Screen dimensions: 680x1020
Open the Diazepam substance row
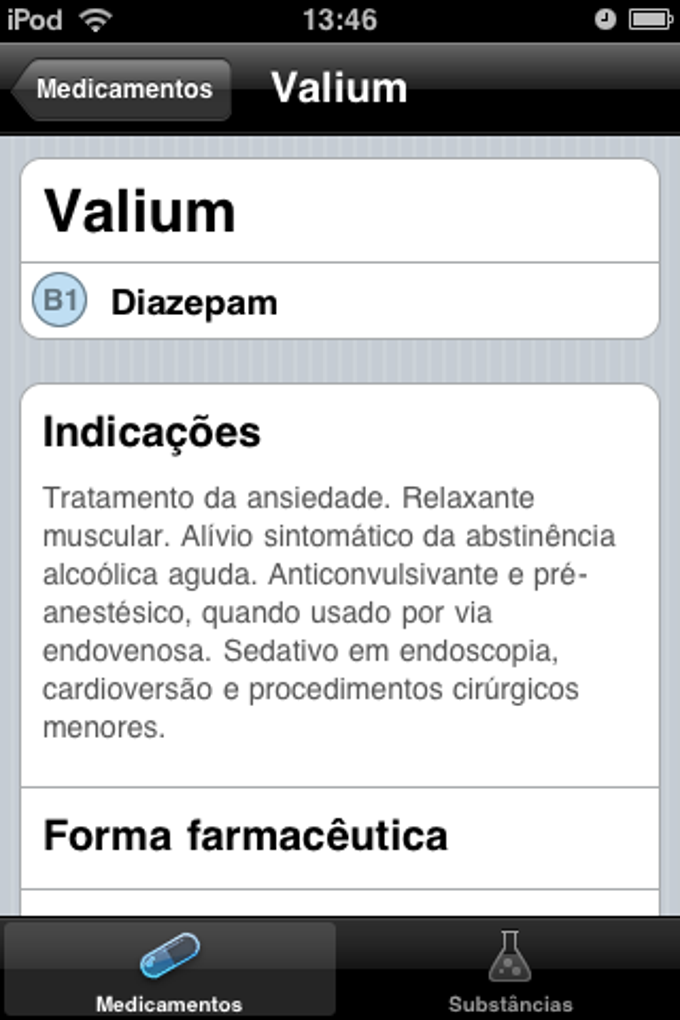pos(340,302)
